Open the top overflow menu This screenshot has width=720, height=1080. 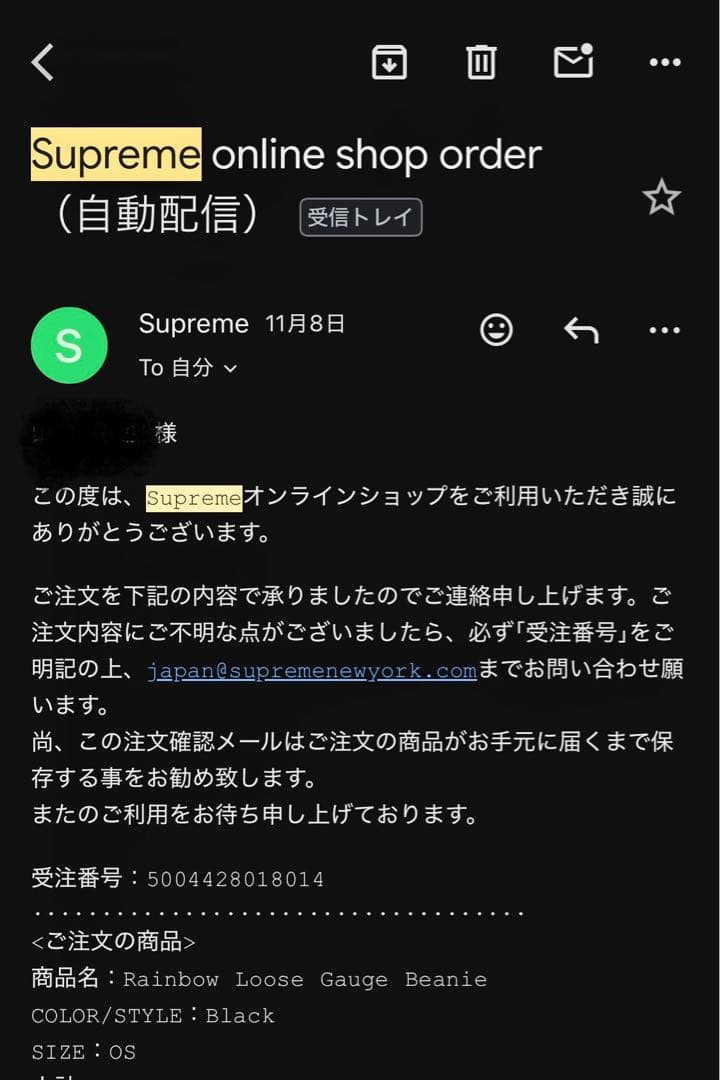click(665, 62)
